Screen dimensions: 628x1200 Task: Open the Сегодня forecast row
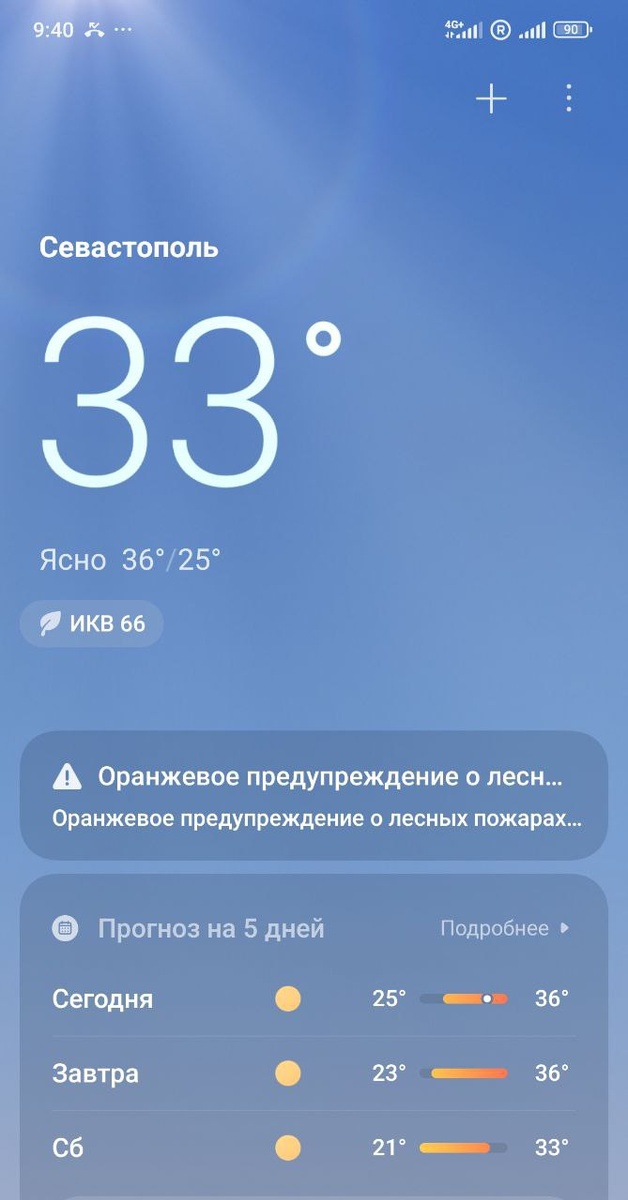314,998
